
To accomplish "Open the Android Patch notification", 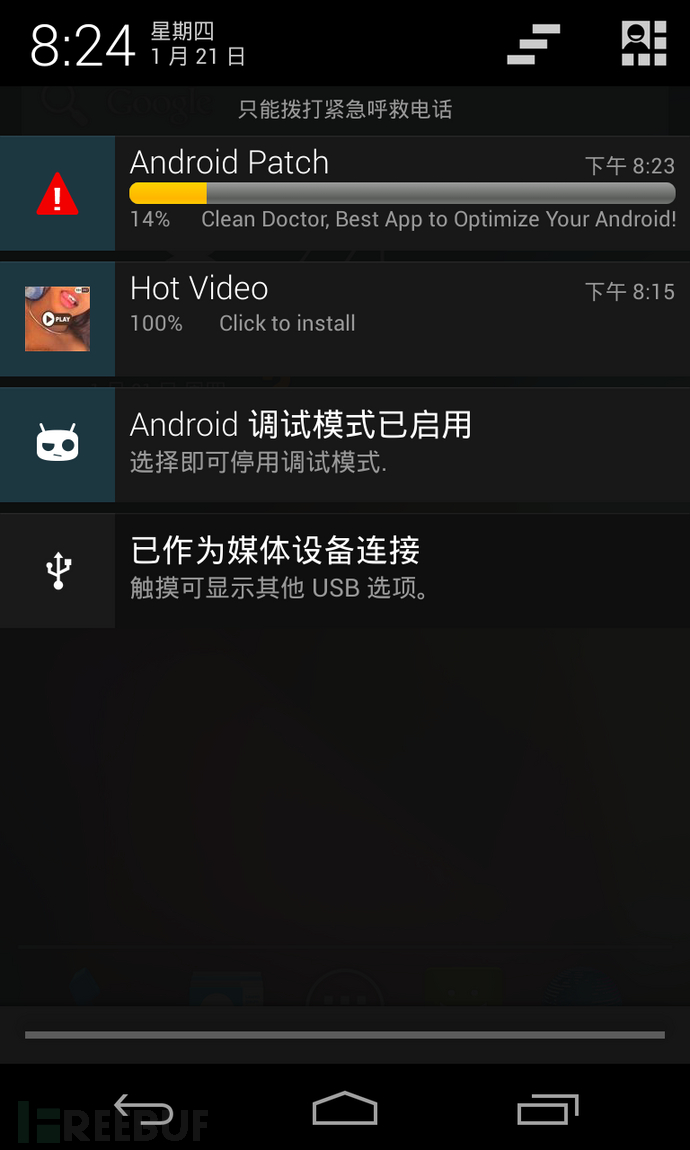I will (x=400, y=193).
